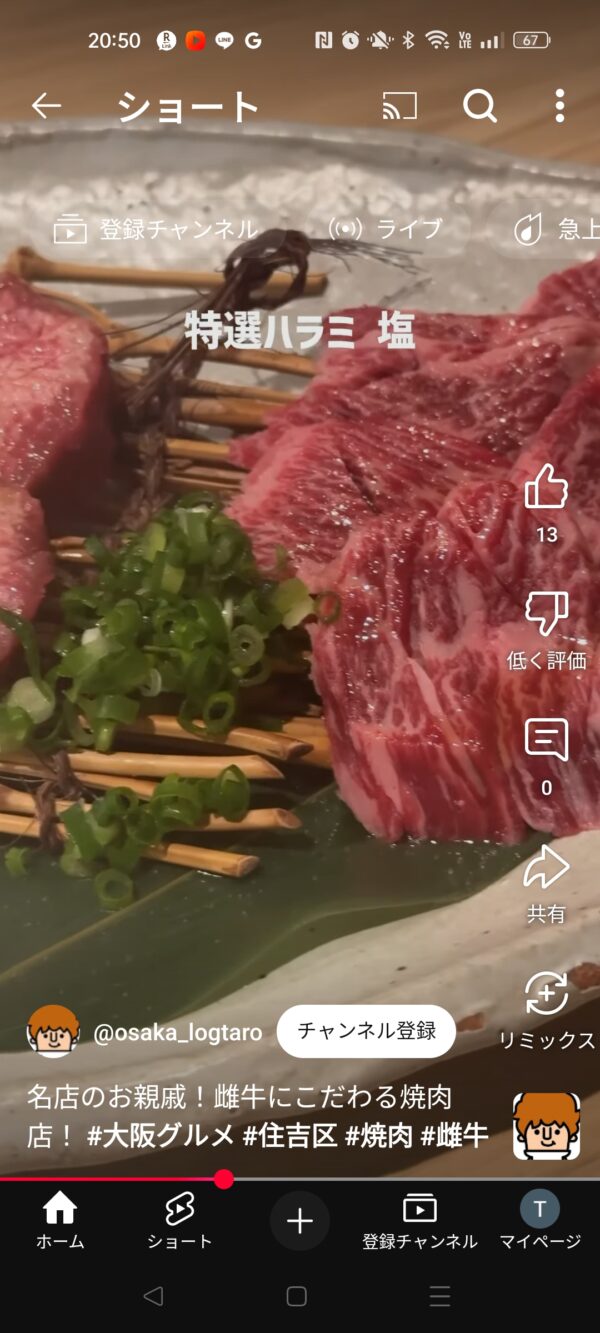
Task: Switch to the bottom 登録チャンネル tab
Action: (420, 1221)
